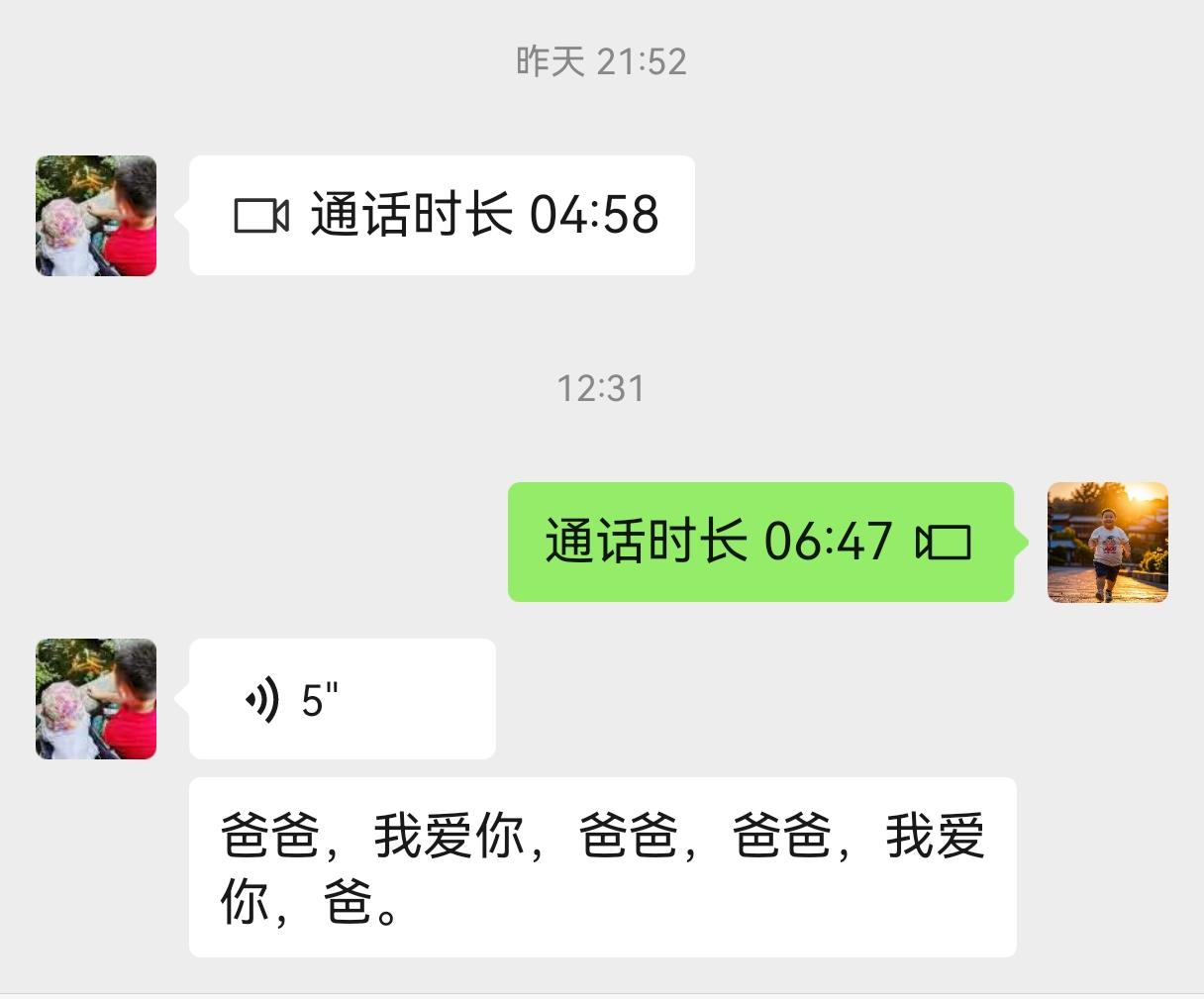Screen dimensions: 1204x999
Task: Tap the 04:58 video call record bubble
Action: [x=442, y=215]
